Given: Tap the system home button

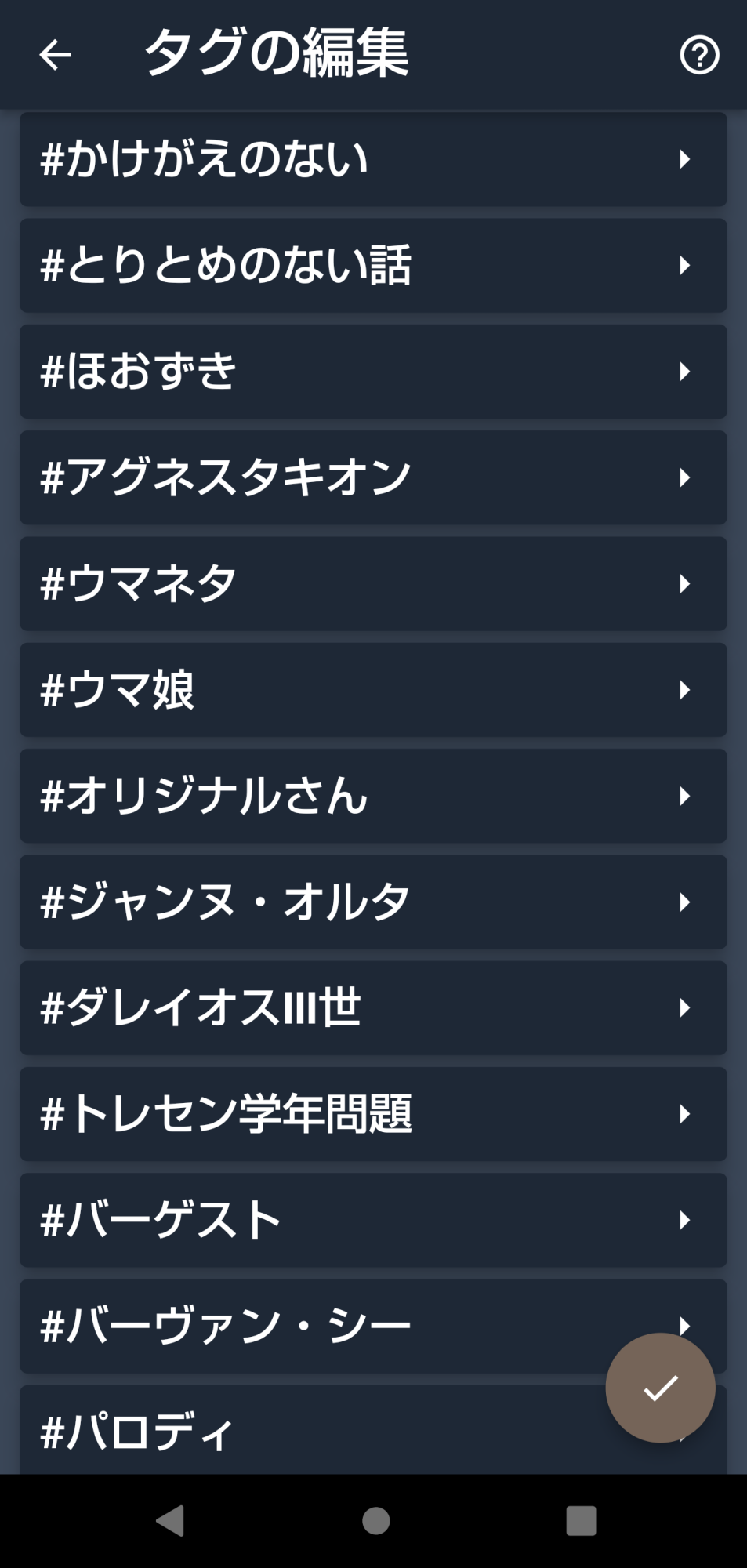Looking at the screenshot, I should (375, 1520).
